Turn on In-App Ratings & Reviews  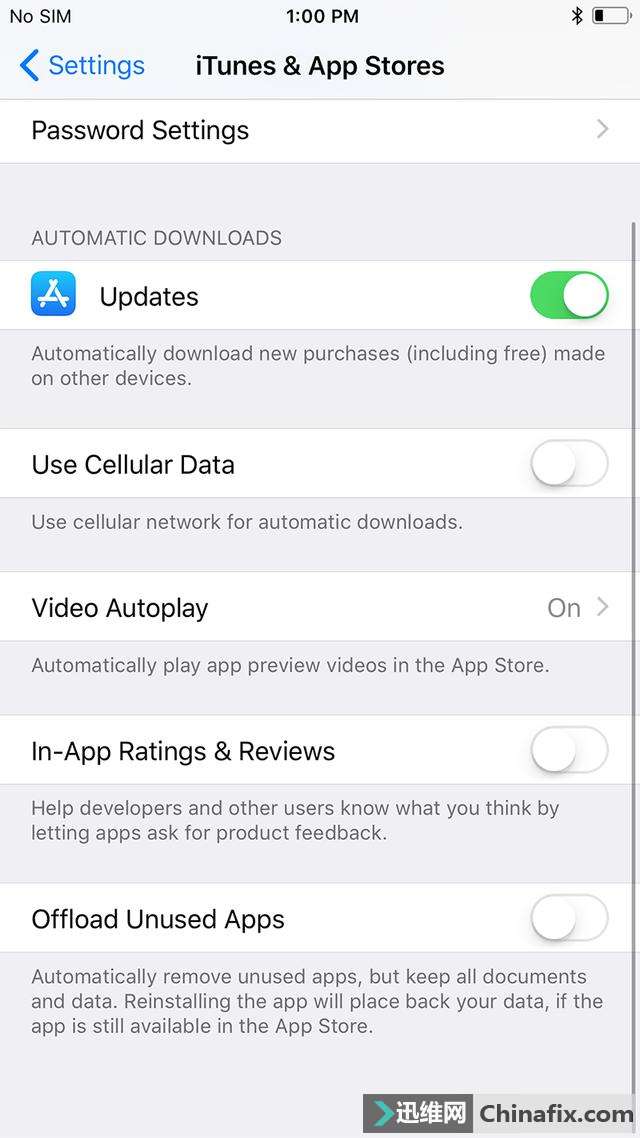coord(568,751)
